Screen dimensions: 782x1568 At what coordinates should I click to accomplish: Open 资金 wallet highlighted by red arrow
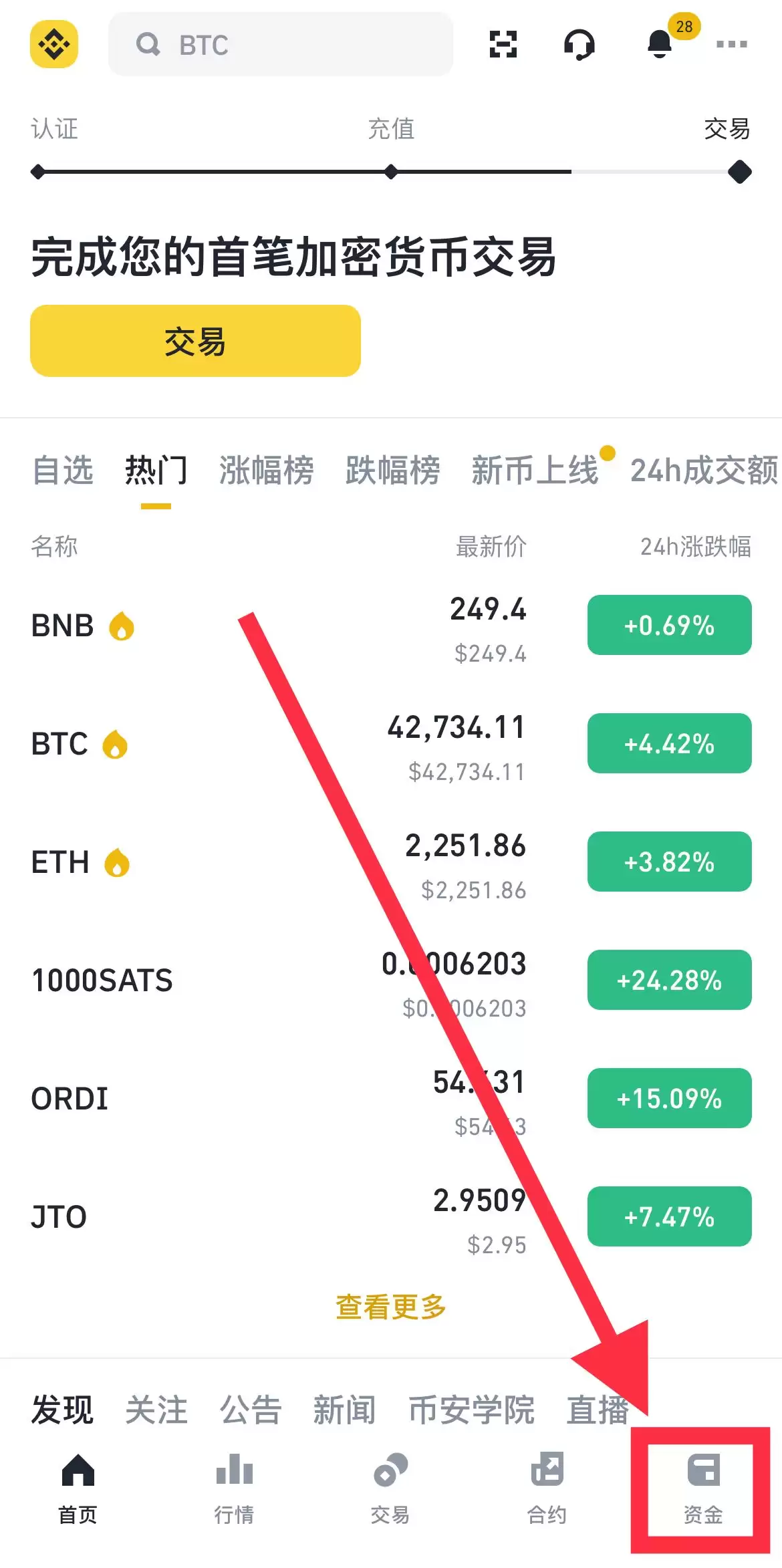point(702,1487)
